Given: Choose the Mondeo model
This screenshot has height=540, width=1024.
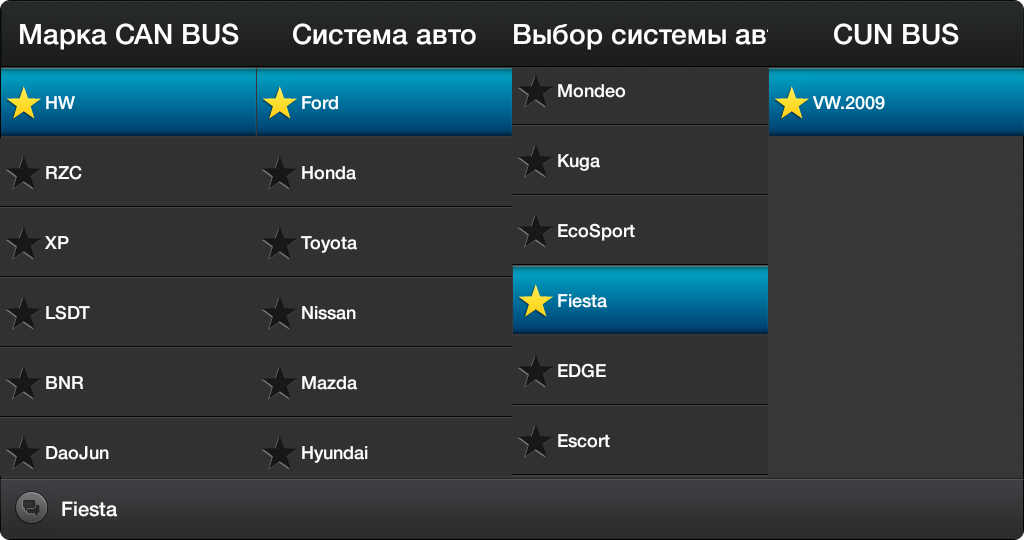Looking at the screenshot, I should [640, 92].
